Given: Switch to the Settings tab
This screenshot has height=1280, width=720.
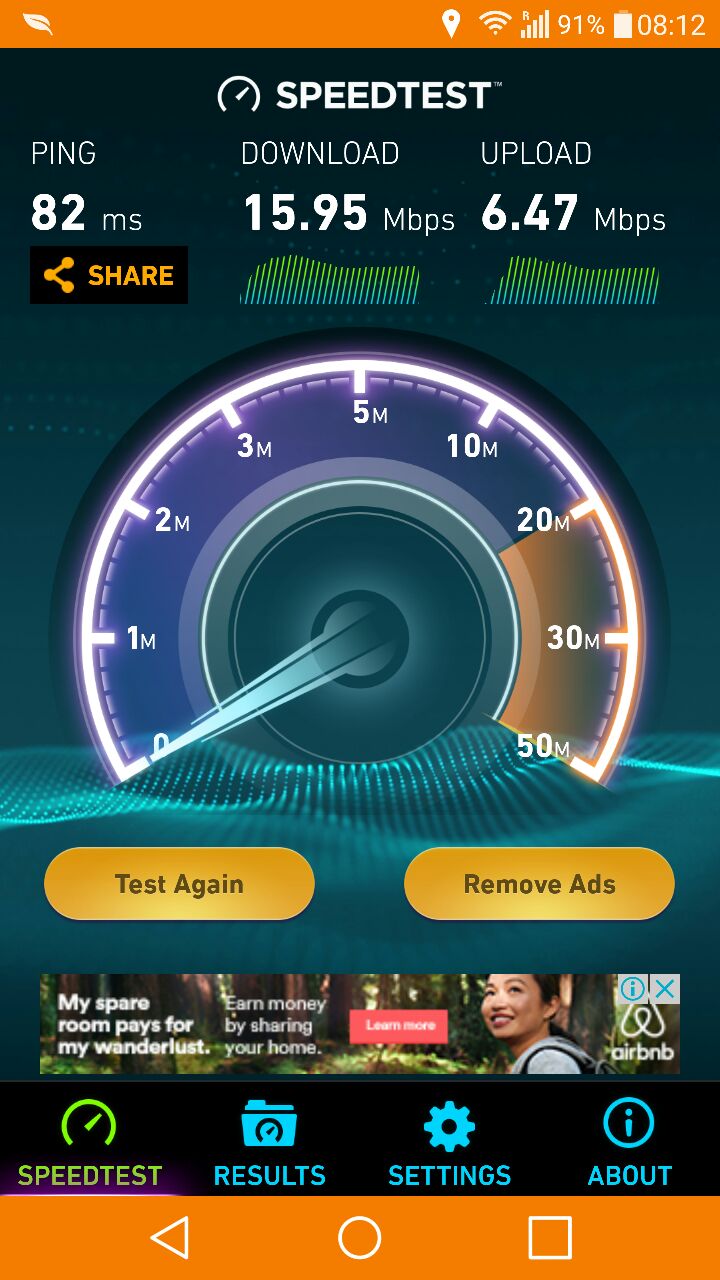Looking at the screenshot, I should point(449,1143).
